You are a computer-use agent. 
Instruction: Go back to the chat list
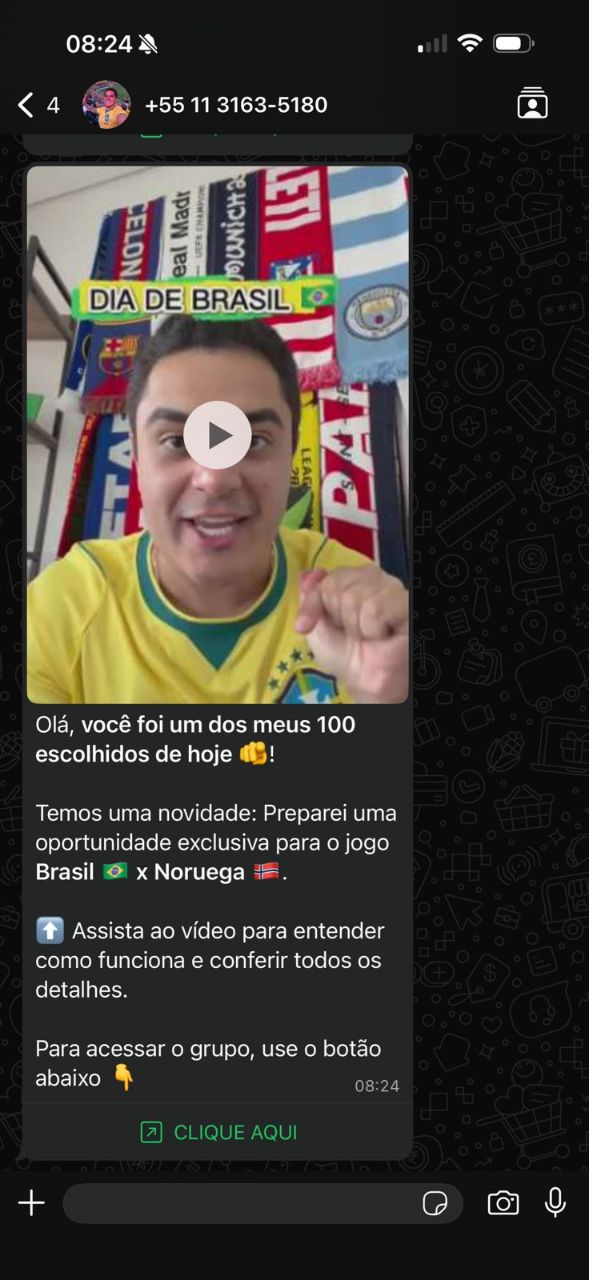[x=38, y=104]
